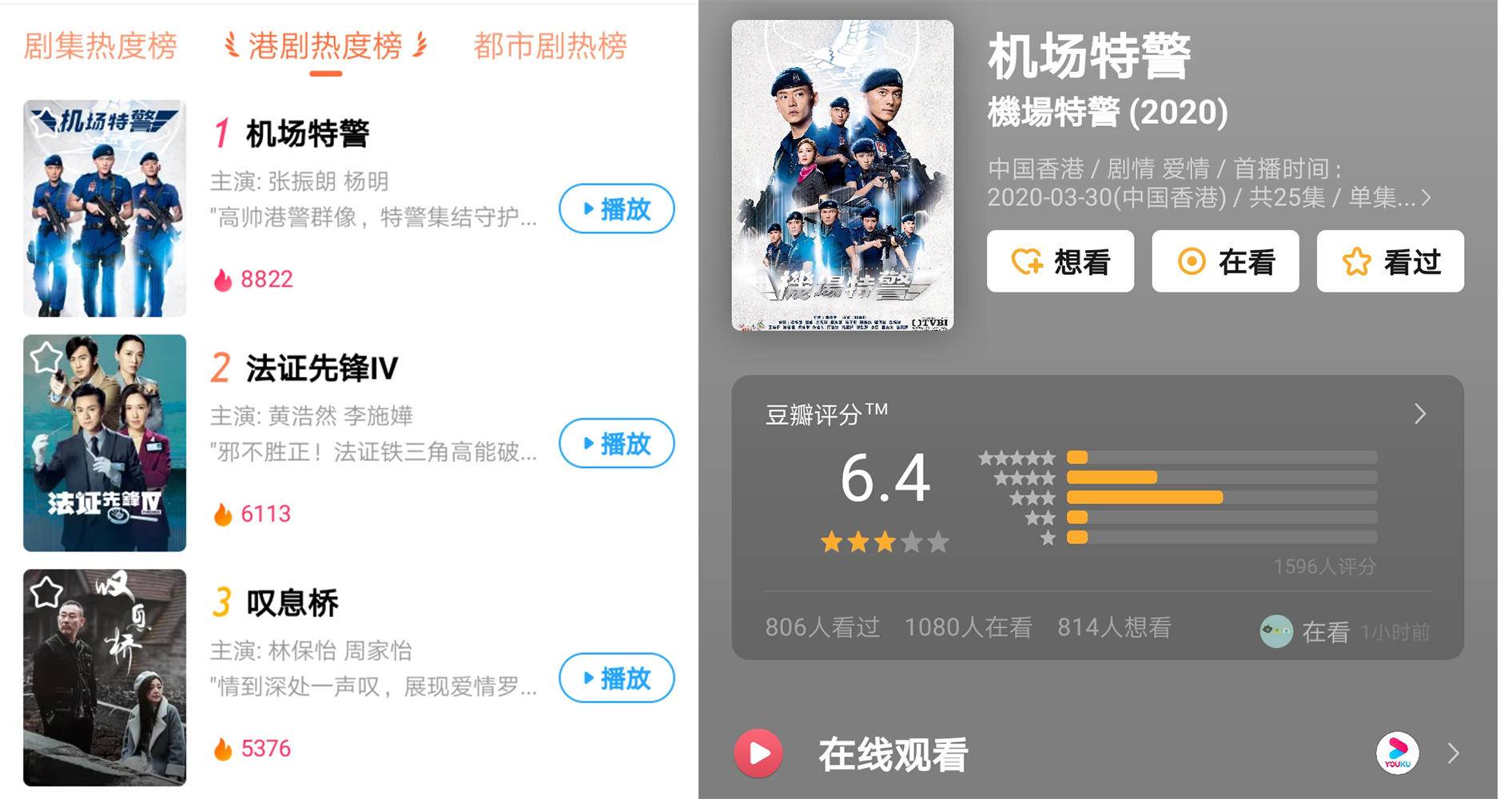The width and height of the screenshot is (1512, 799).
Task: Open the 豆瓣评分 rating details
Action: [1419, 414]
